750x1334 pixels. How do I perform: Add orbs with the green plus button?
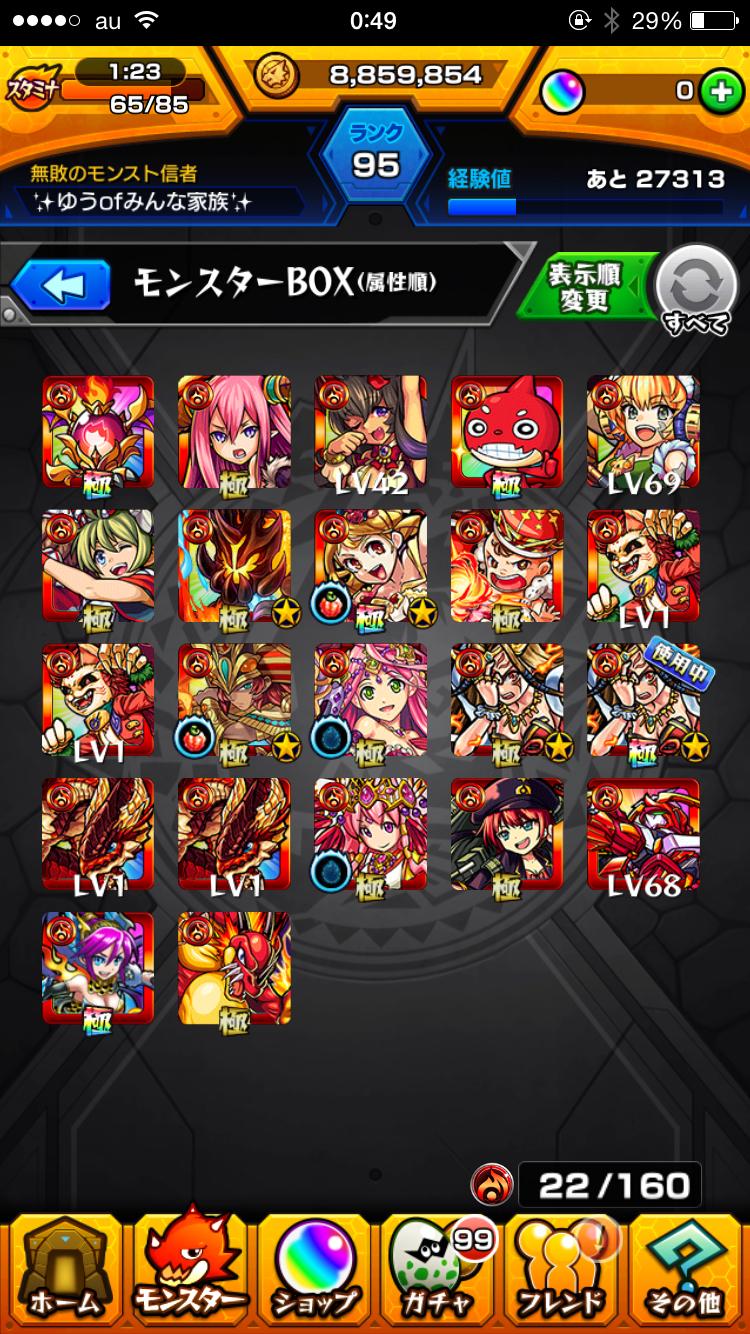click(715, 91)
